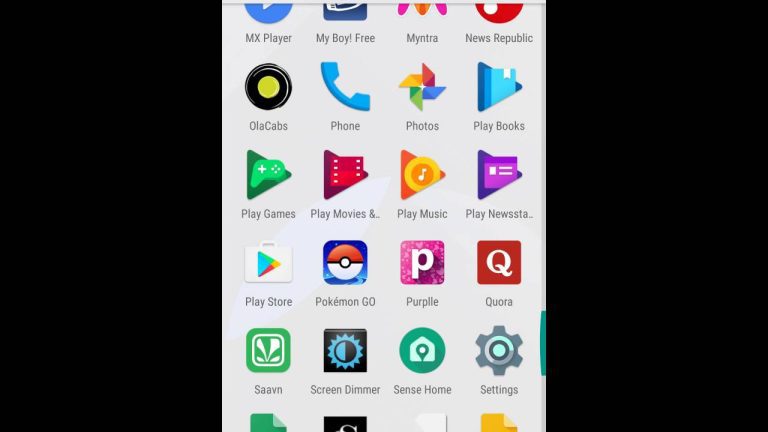Launch Pokémon GO
The image size is (768, 432).
click(345, 263)
